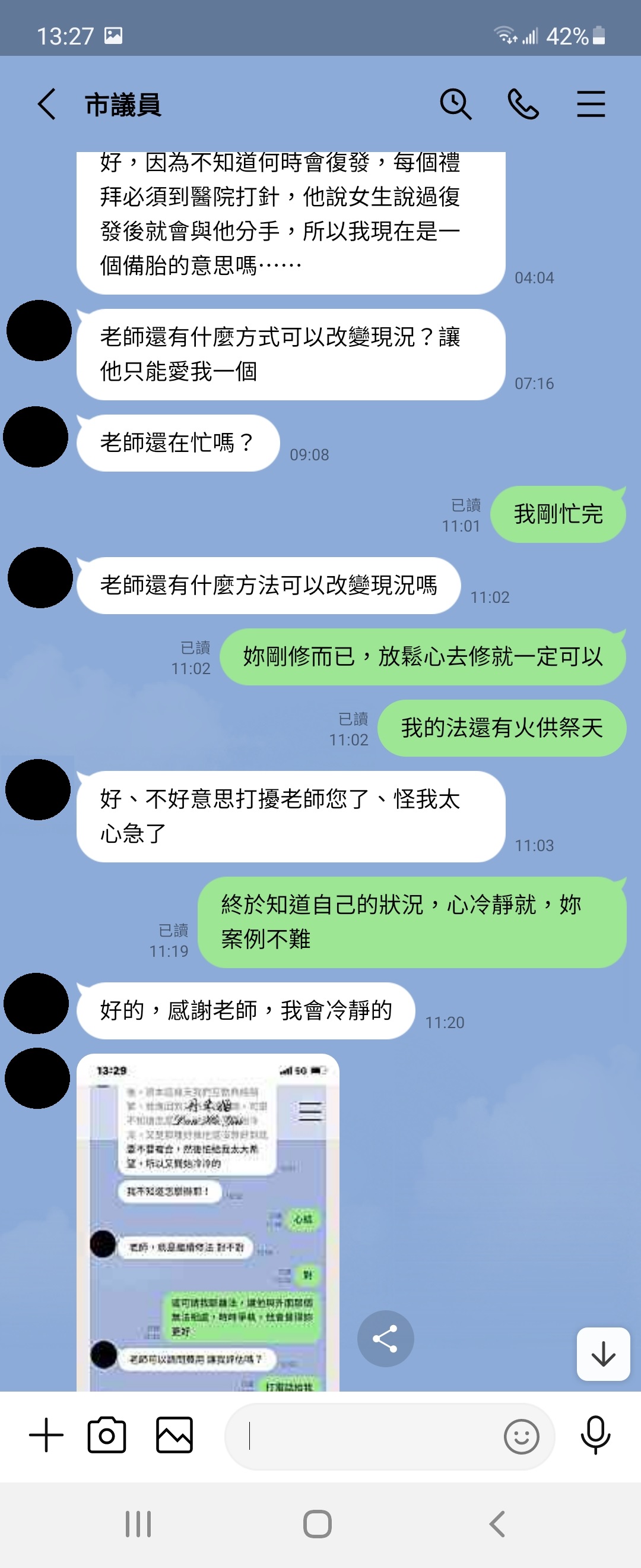
Task: Open the plus attachment menu
Action: 46,1436
